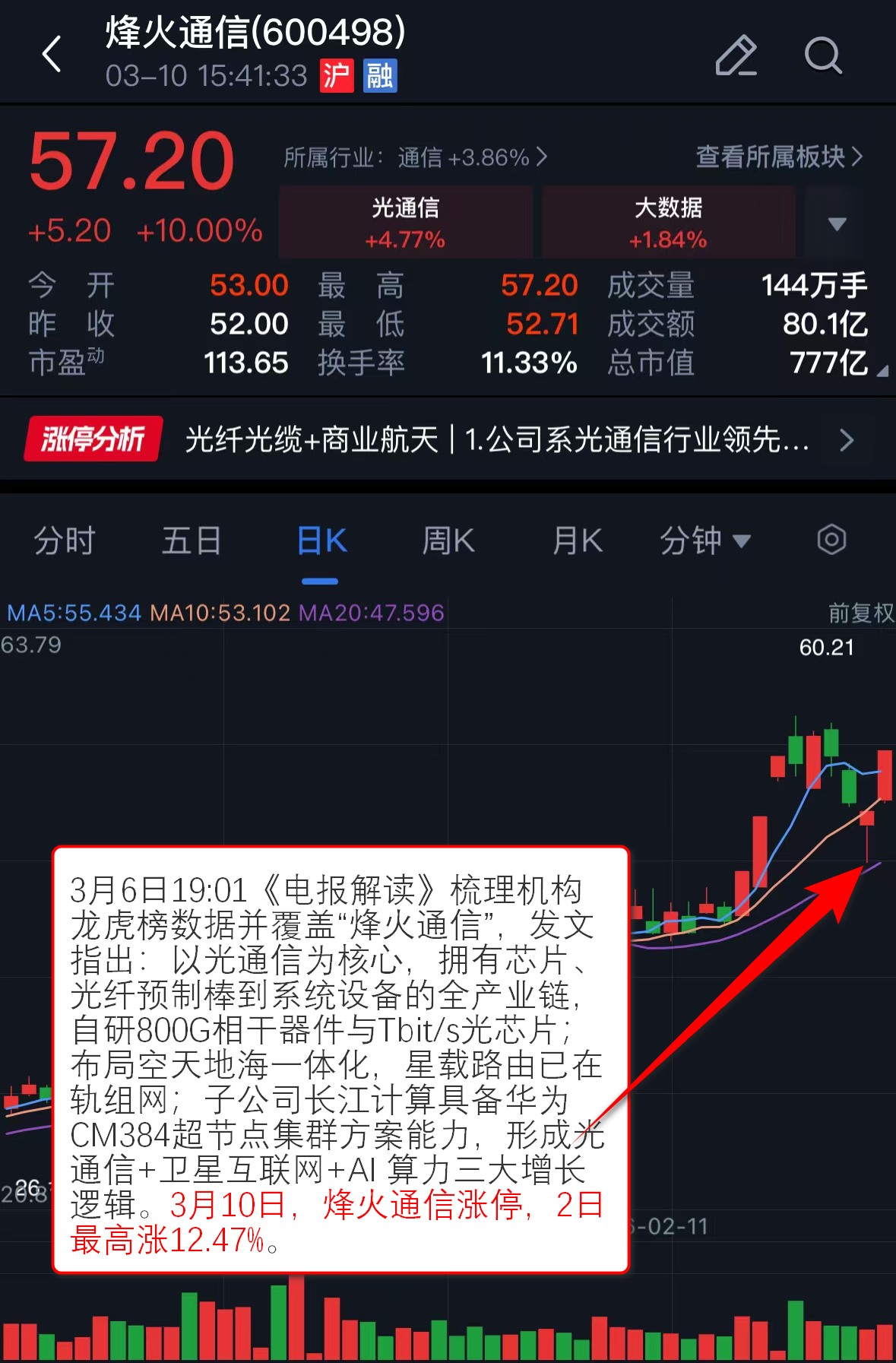896x1363 pixels.
Task: Open chart settings hexagon icon
Action: tap(831, 540)
